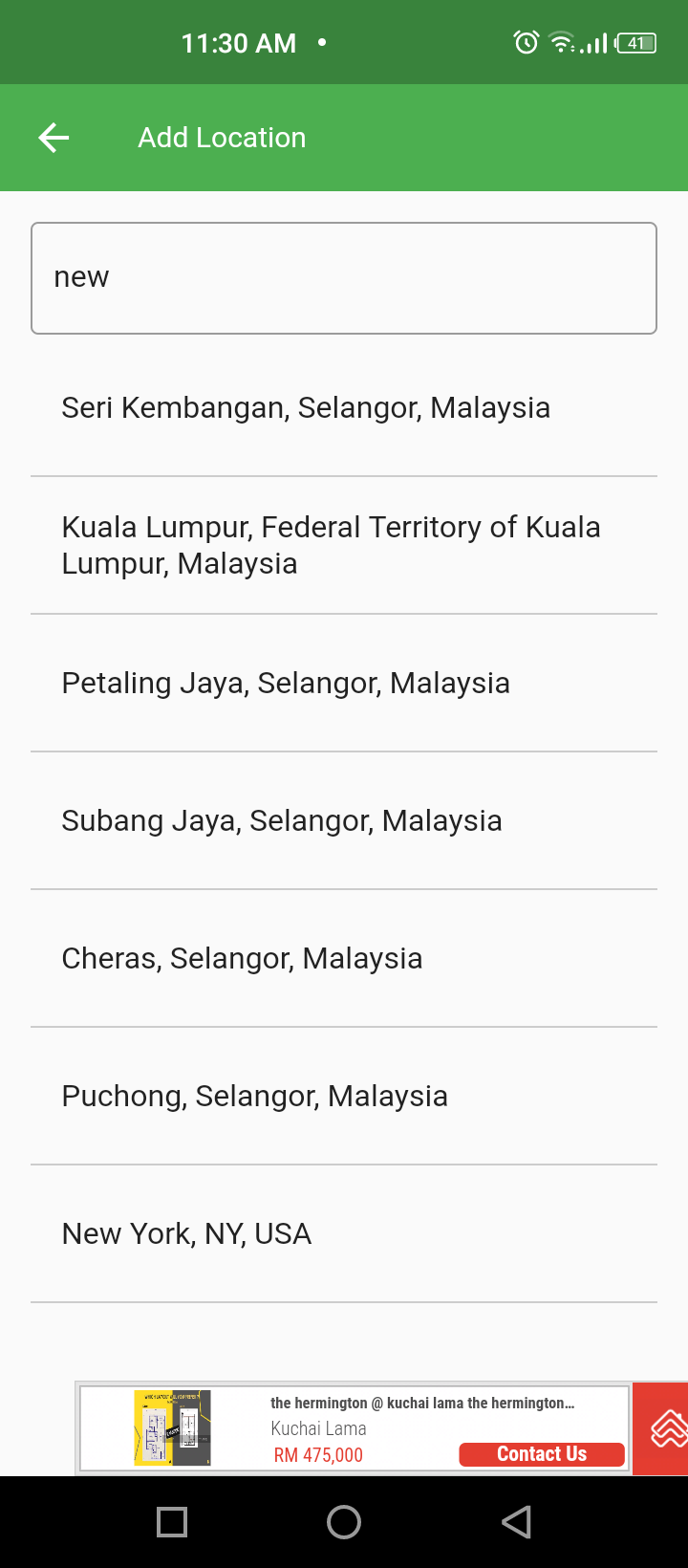Image resolution: width=688 pixels, height=1568 pixels.
Task: Tap the location search field containing 'new'
Action: [344, 278]
